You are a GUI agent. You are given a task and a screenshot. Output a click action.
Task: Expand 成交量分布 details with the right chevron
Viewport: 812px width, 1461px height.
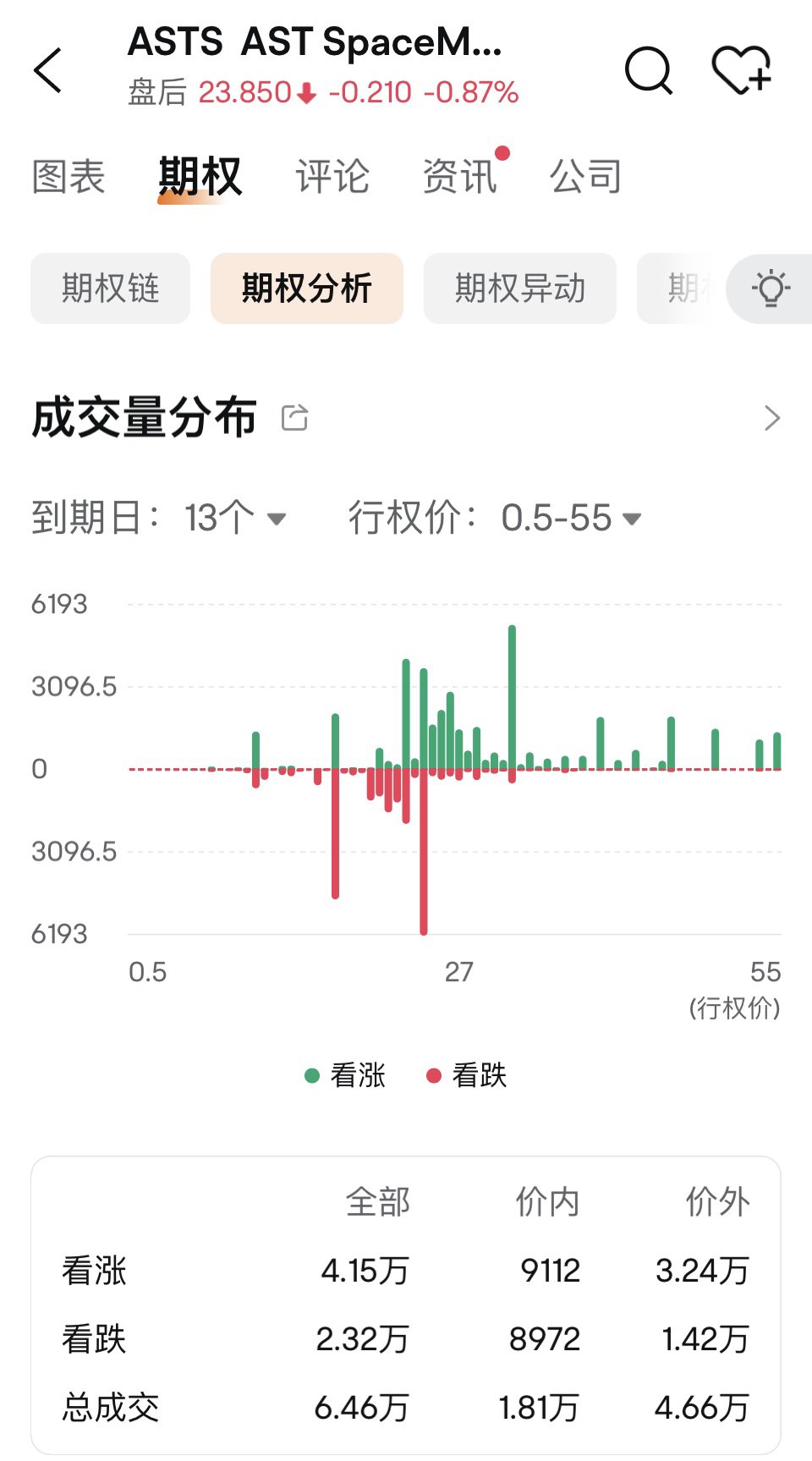pyautogui.click(x=771, y=418)
